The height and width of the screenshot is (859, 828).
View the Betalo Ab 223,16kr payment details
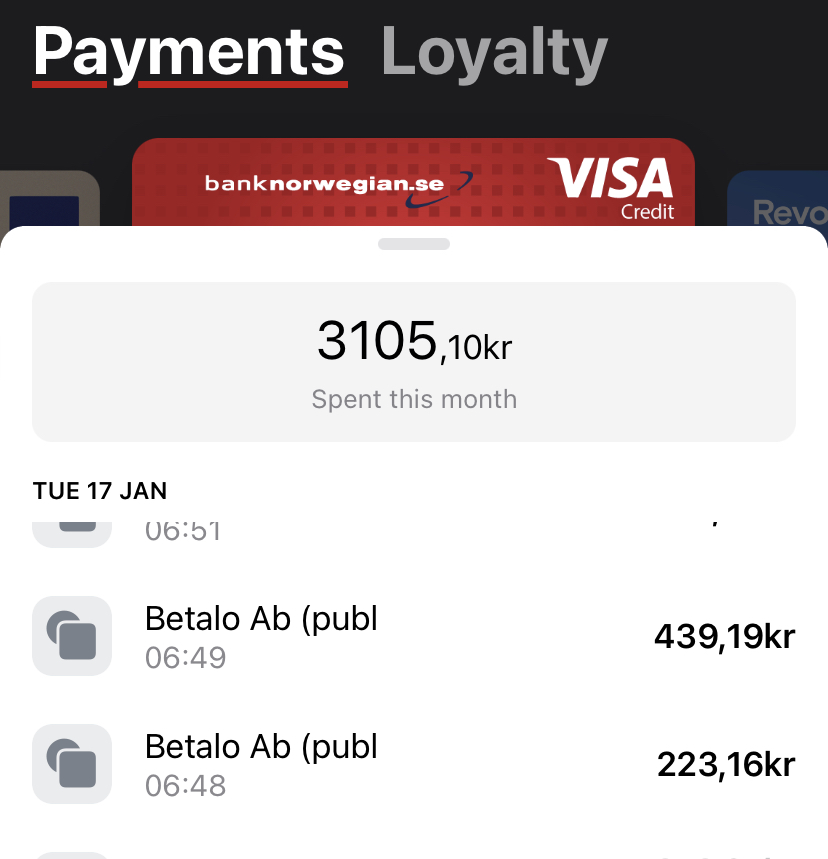tap(413, 765)
